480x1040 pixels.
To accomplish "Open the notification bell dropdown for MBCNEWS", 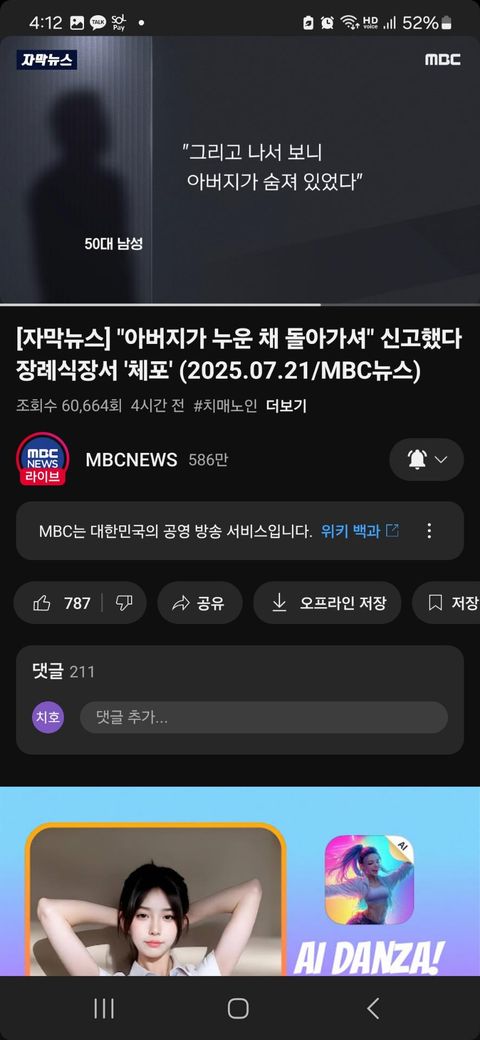I will point(426,460).
